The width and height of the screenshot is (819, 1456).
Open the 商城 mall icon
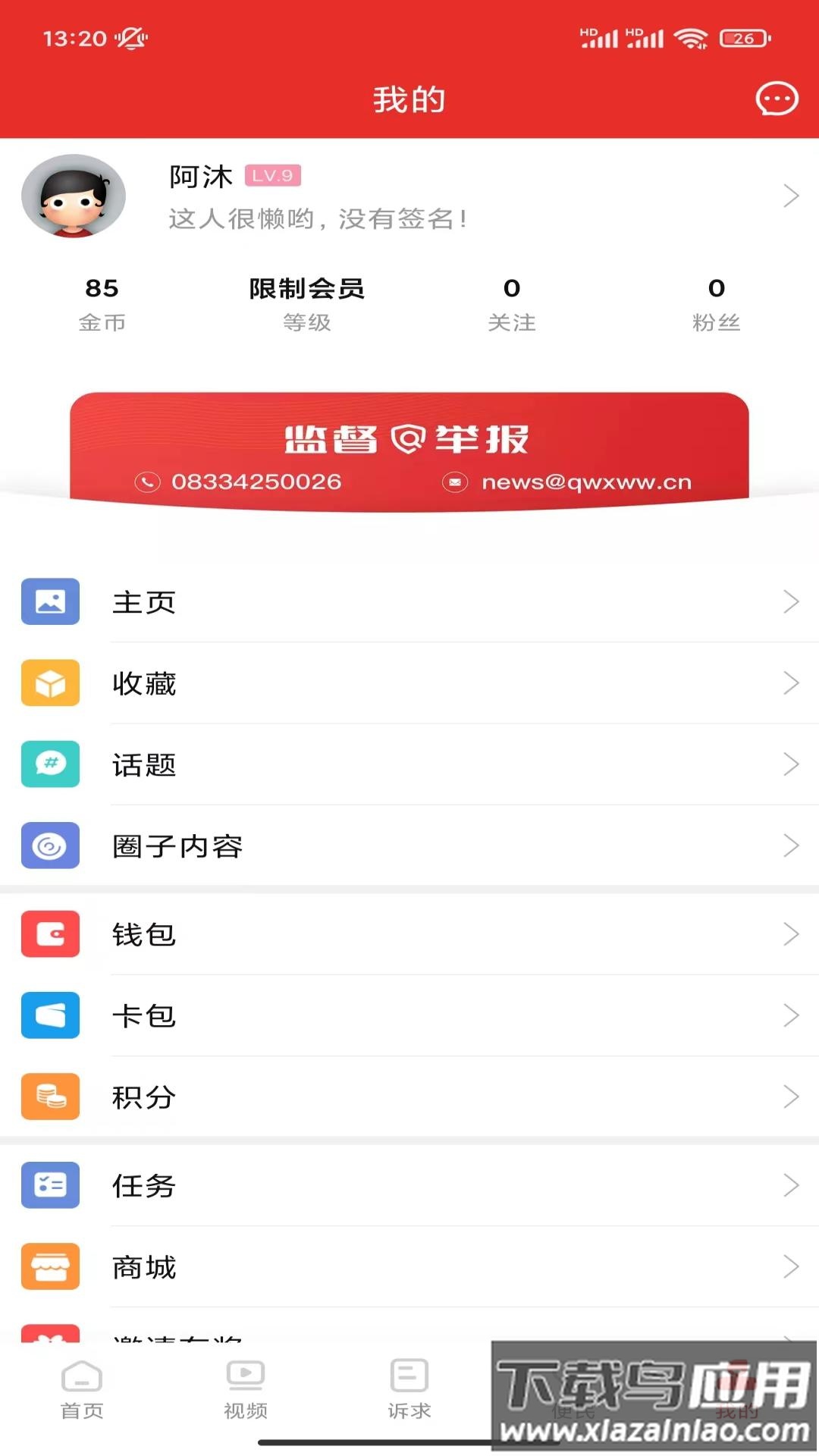[50, 1267]
